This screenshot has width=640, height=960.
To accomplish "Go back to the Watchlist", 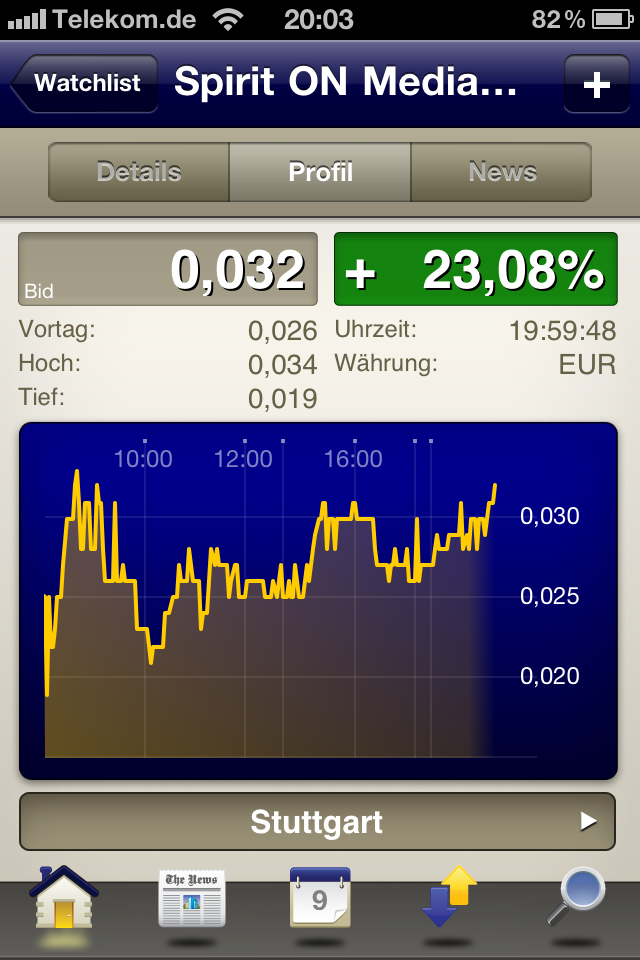I will 86,83.
